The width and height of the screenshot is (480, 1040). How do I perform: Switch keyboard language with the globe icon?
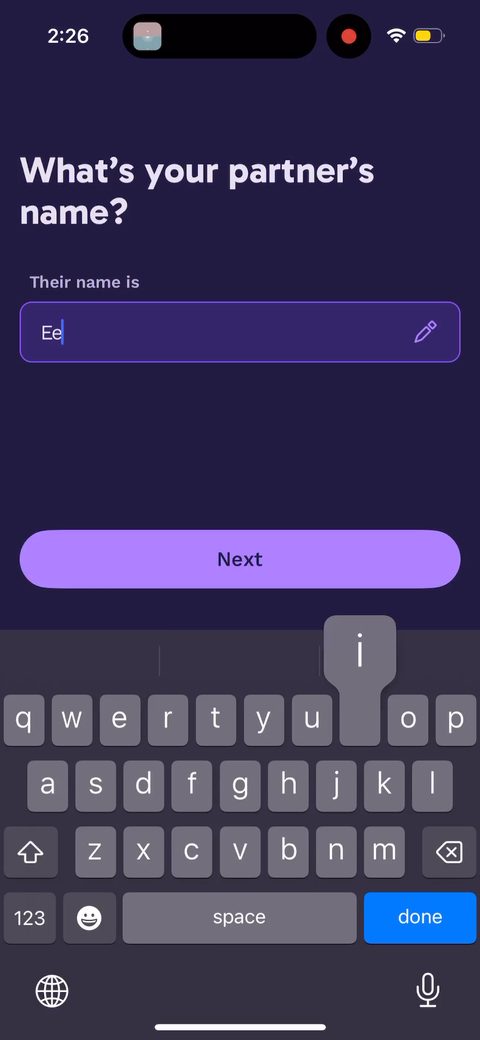52,991
